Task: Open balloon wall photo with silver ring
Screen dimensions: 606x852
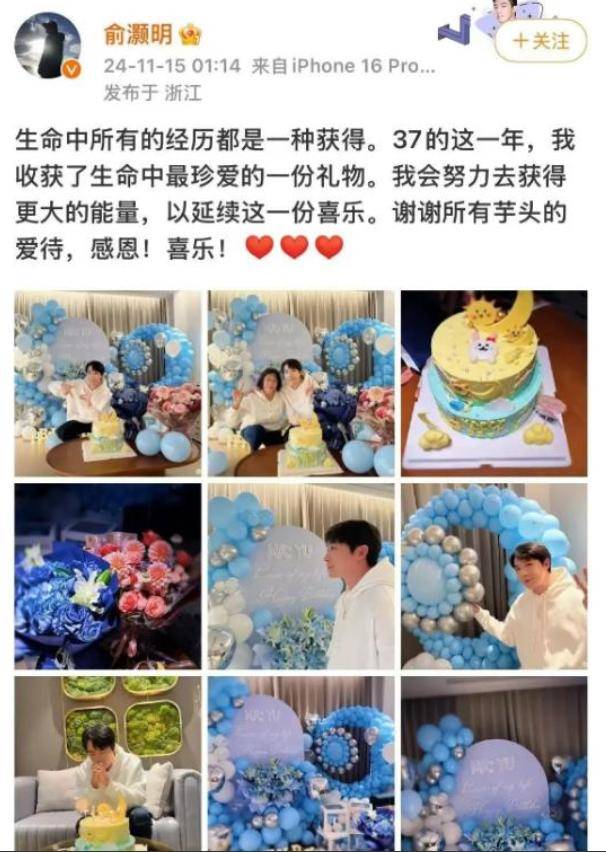Action: tap(301, 764)
